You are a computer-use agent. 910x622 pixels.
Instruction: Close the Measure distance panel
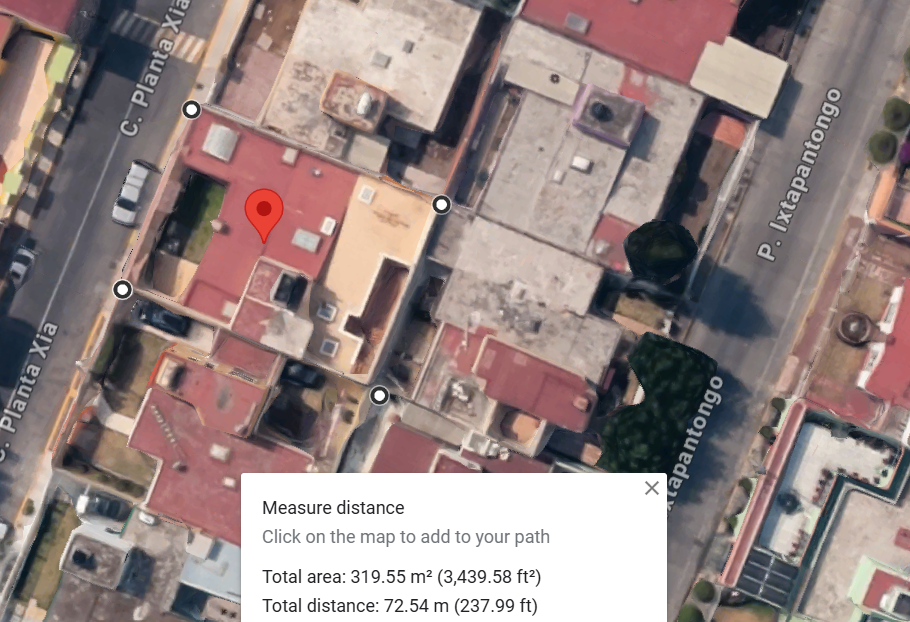652,488
